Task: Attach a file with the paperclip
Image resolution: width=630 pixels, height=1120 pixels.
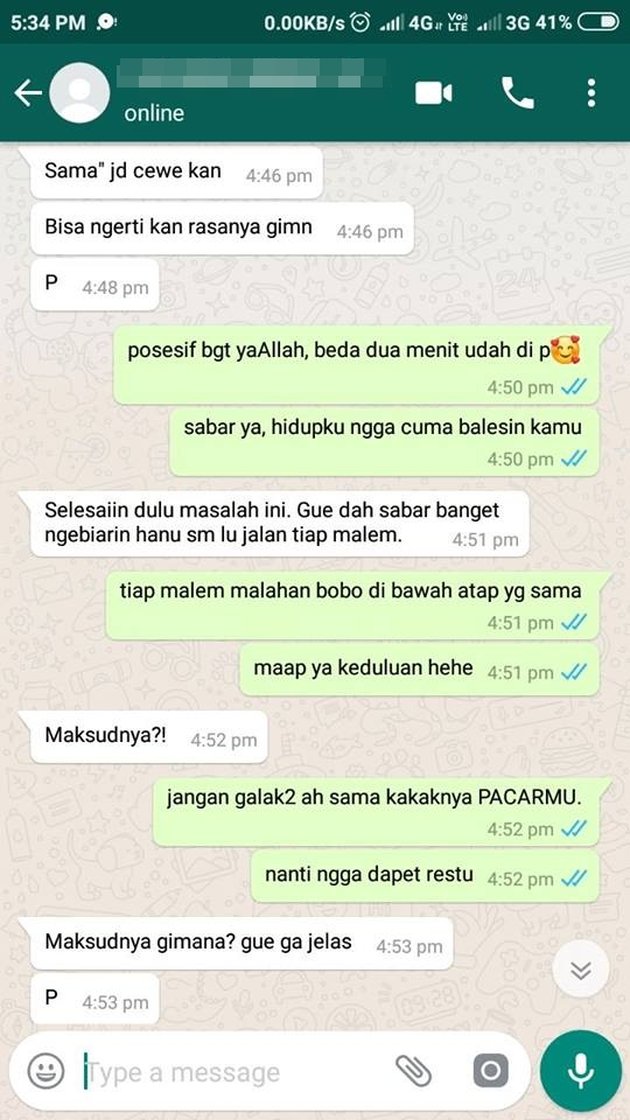Action: [x=413, y=1072]
